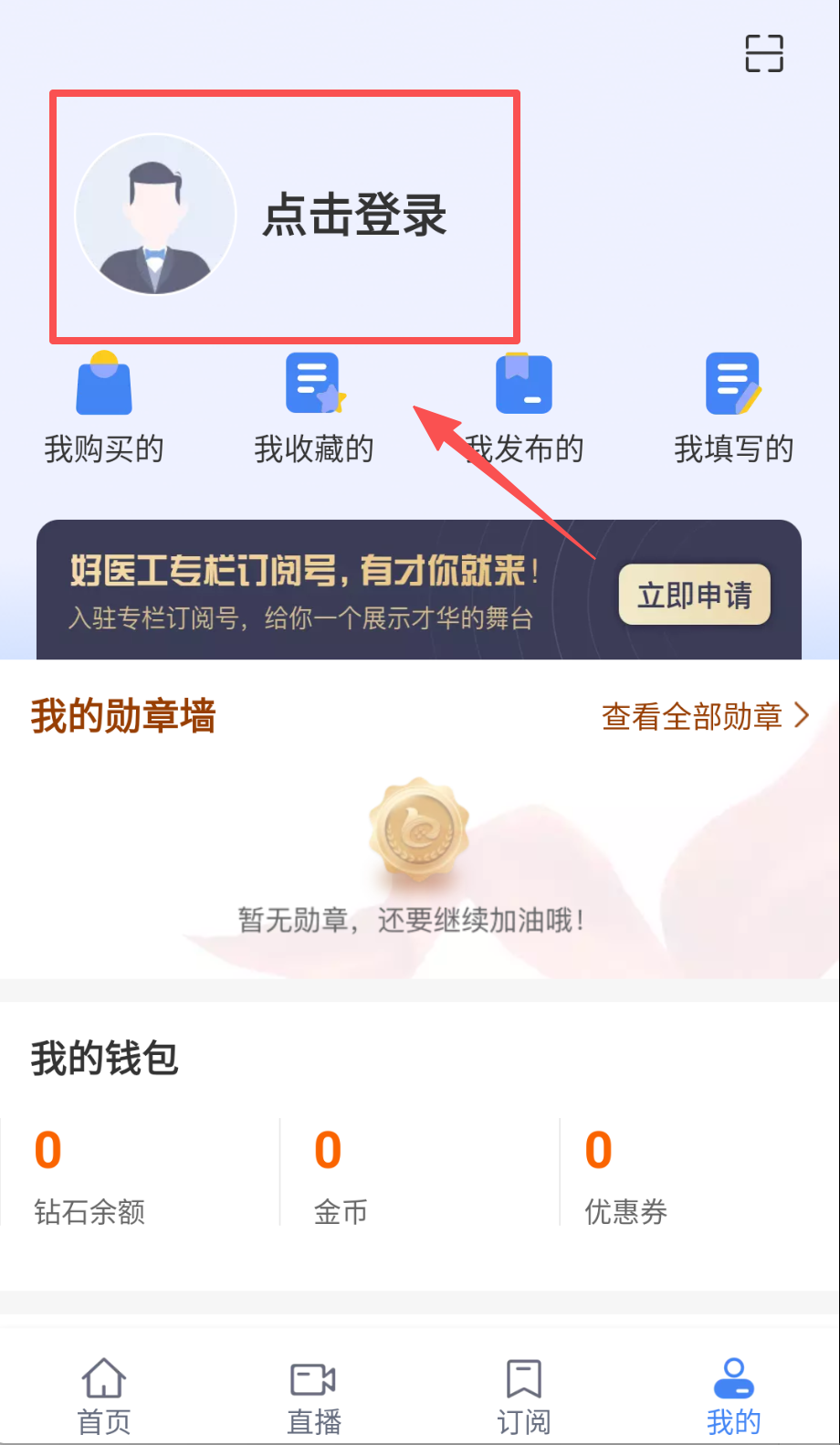The height and width of the screenshot is (1445, 840).
Task: Tap the 立即申请 button
Action: coord(695,596)
